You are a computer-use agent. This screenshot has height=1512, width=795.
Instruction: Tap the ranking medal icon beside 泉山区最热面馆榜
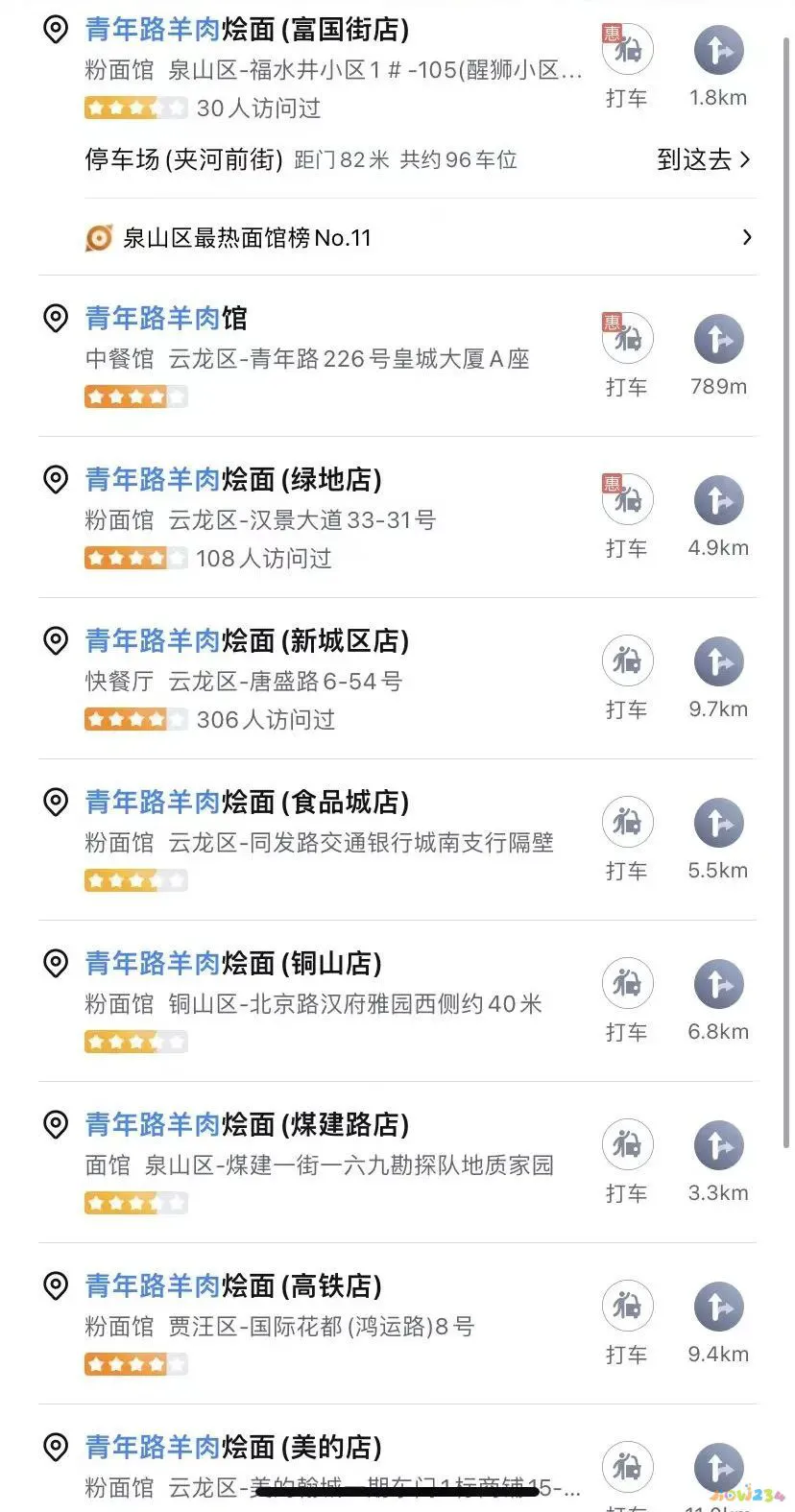(96, 236)
